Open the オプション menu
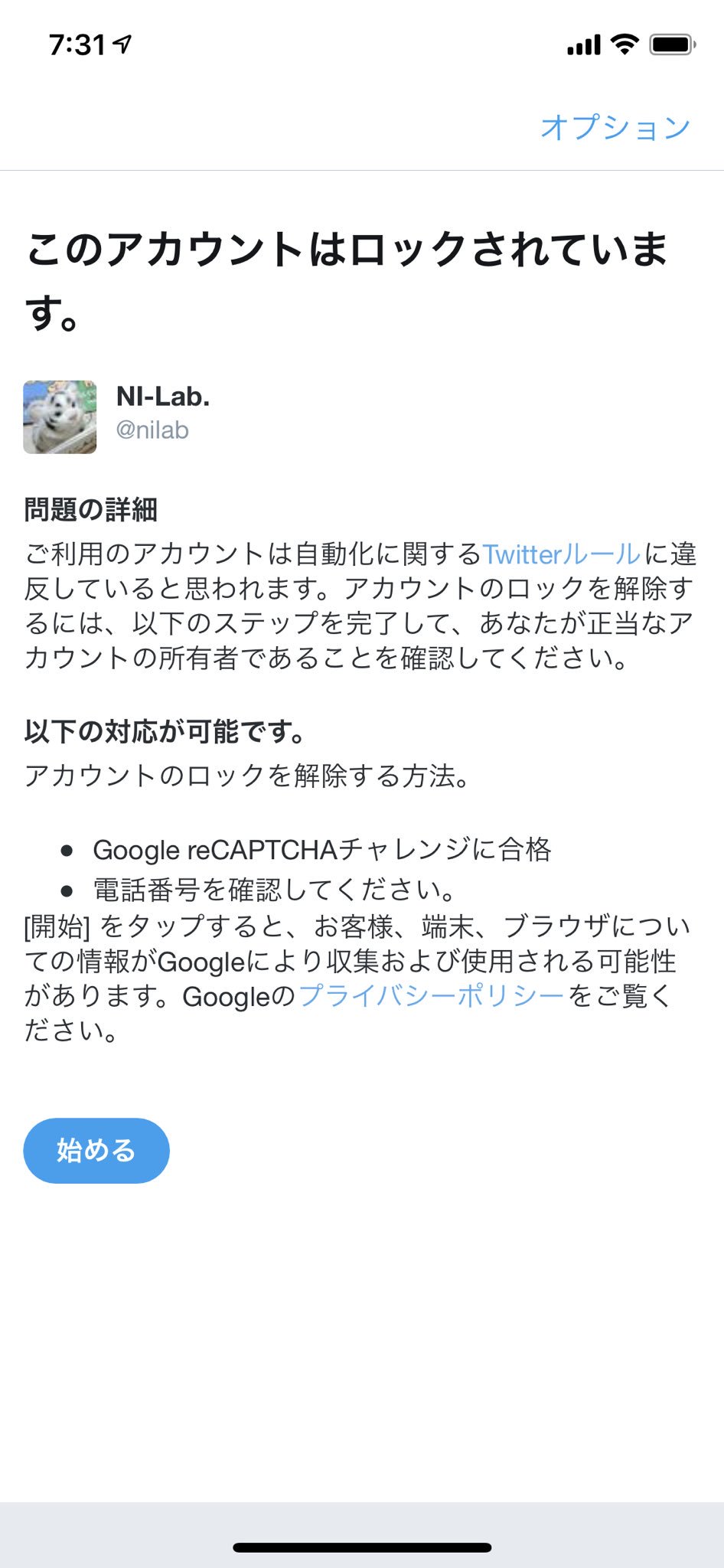724x1568 pixels. coord(615,127)
